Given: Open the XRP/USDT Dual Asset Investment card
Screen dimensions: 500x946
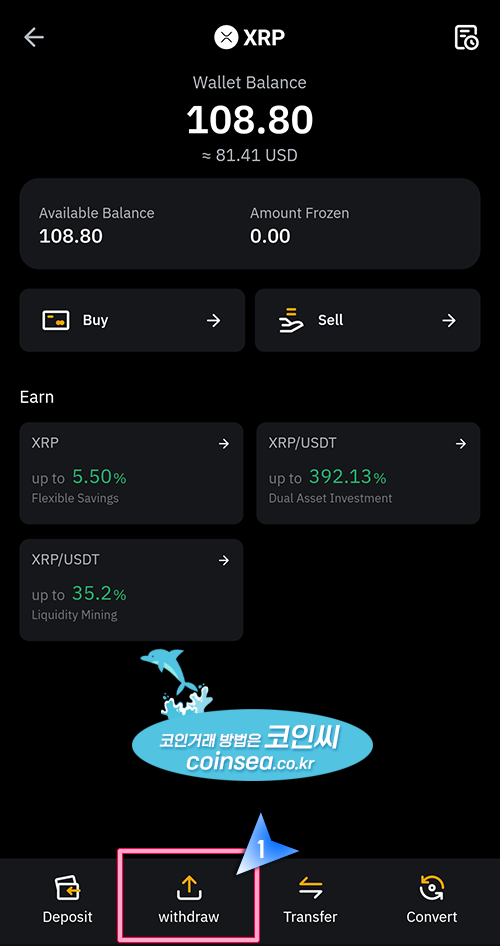Looking at the screenshot, I should pos(369,473).
